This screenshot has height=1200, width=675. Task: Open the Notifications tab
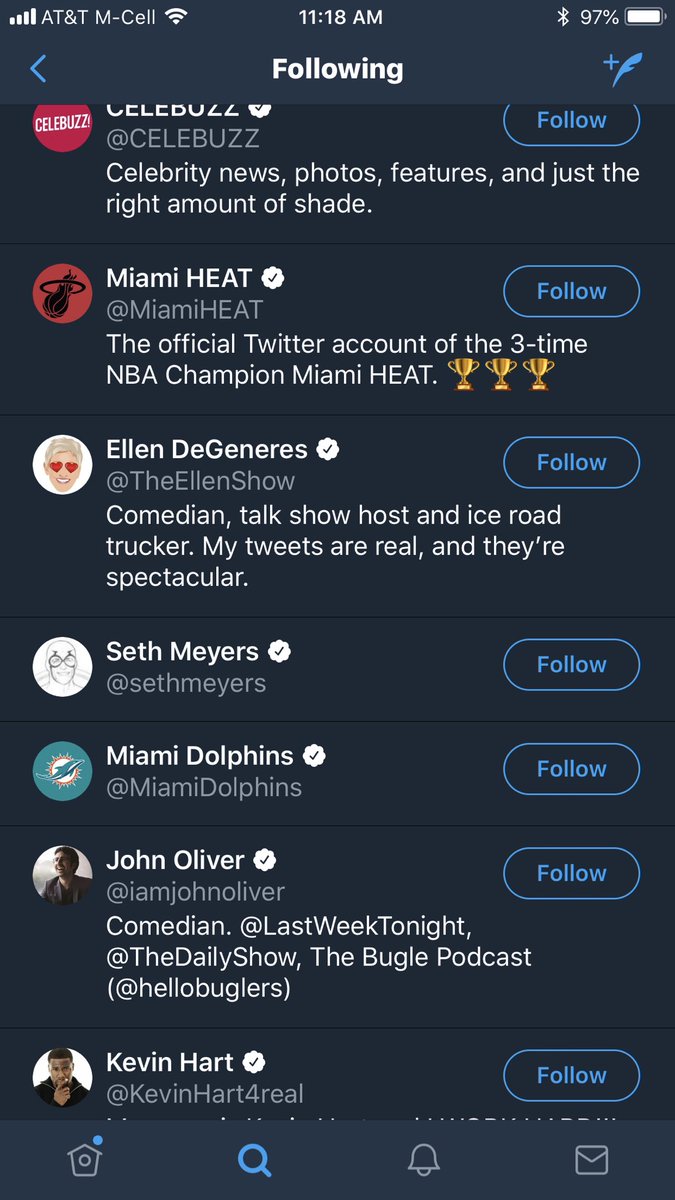coord(423,1159)
